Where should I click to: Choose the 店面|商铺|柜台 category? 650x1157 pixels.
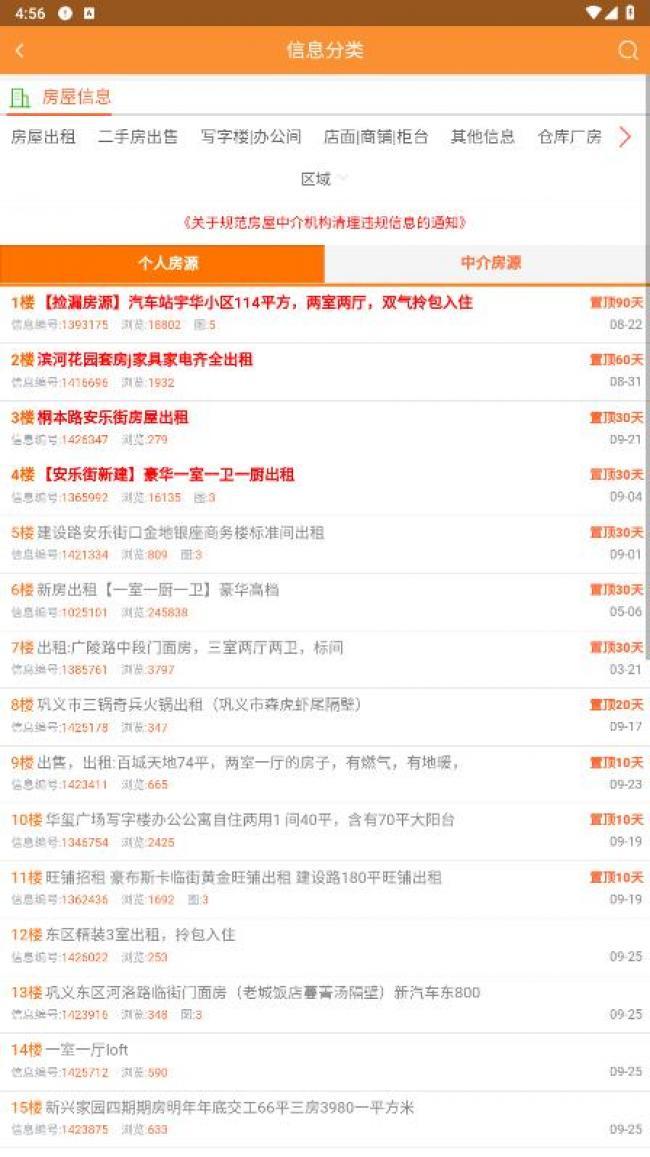[375, 137]
